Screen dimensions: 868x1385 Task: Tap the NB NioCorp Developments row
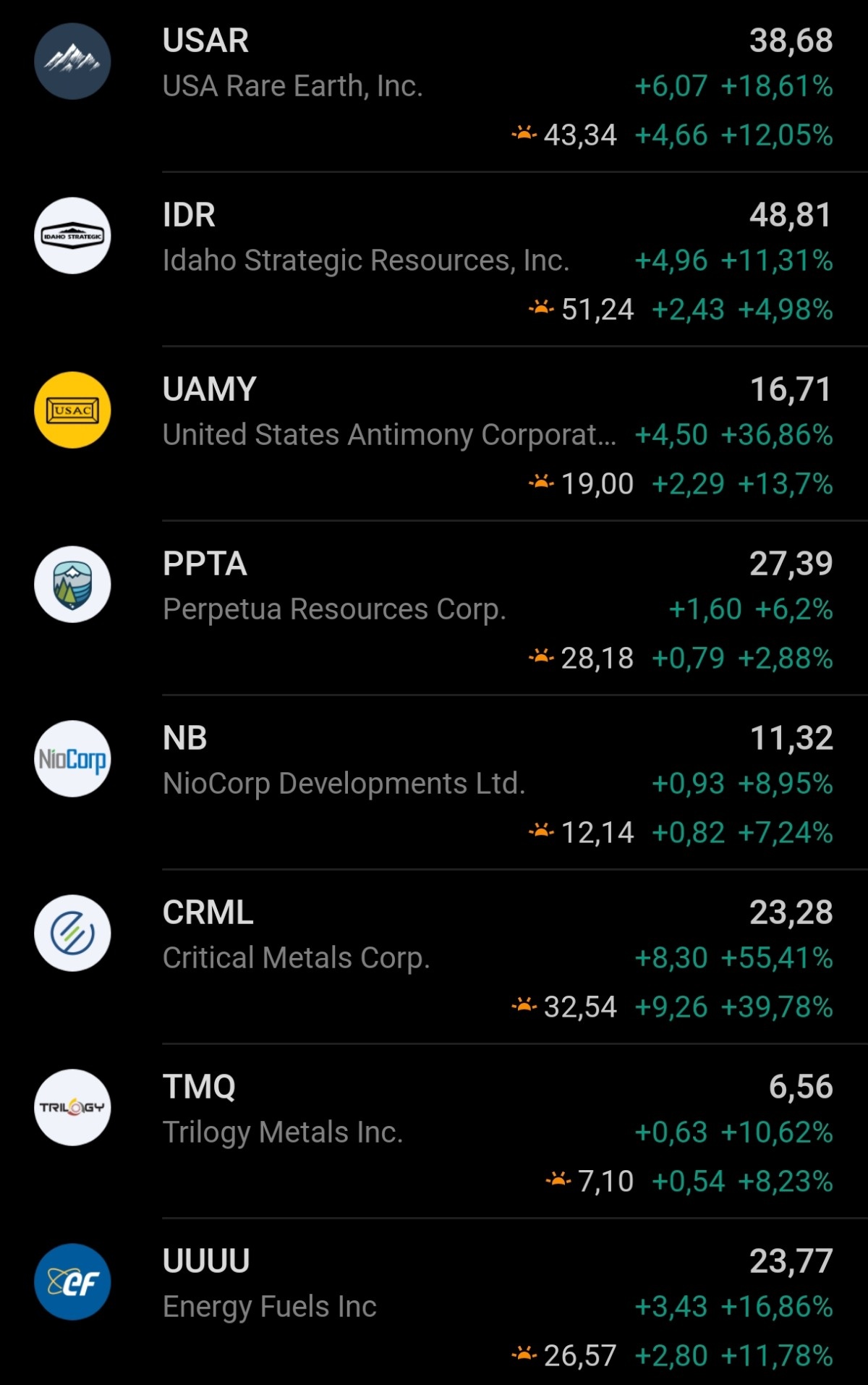click(x=434, y=783)
